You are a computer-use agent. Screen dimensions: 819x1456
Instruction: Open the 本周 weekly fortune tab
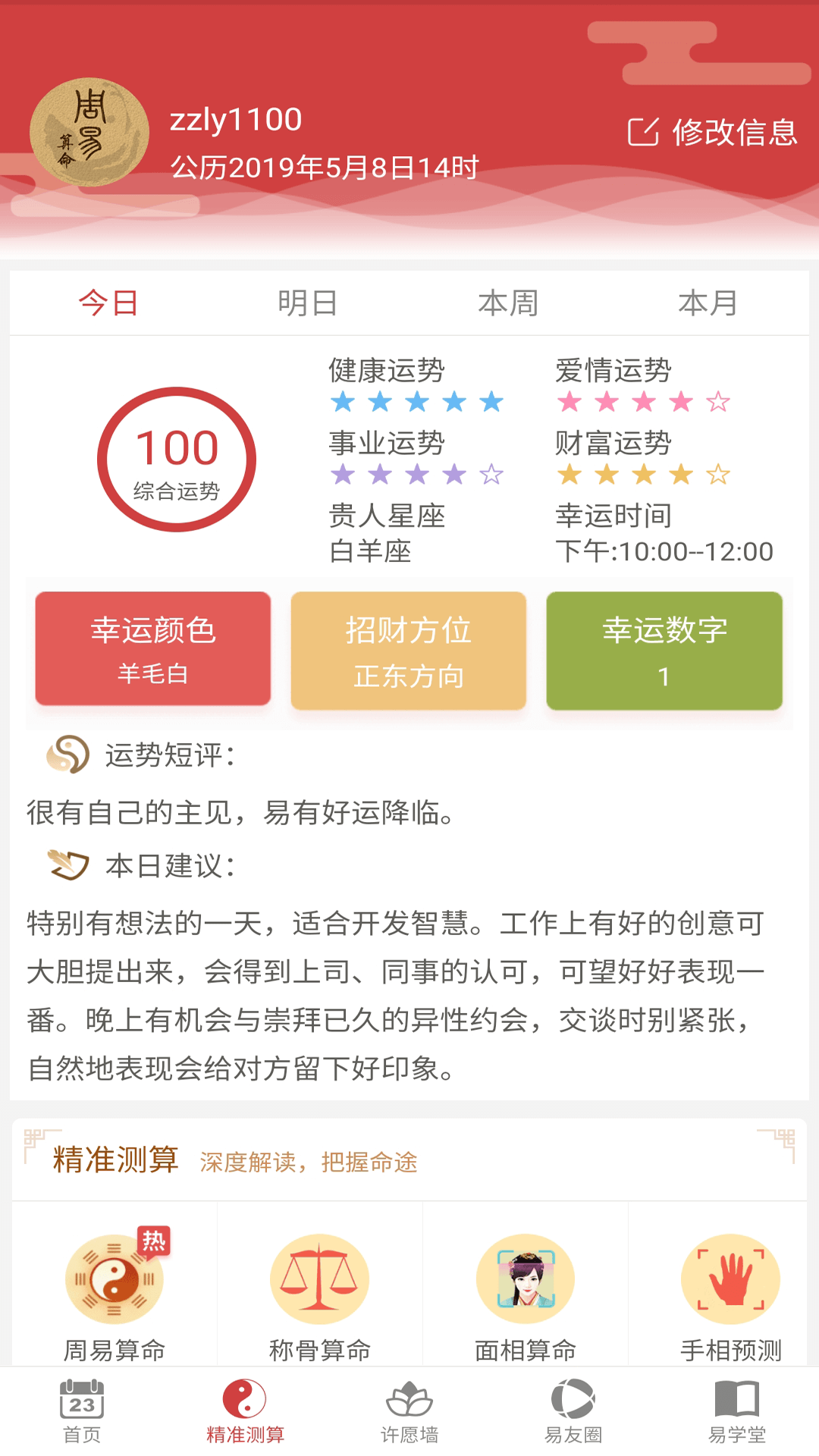point(510,303)
